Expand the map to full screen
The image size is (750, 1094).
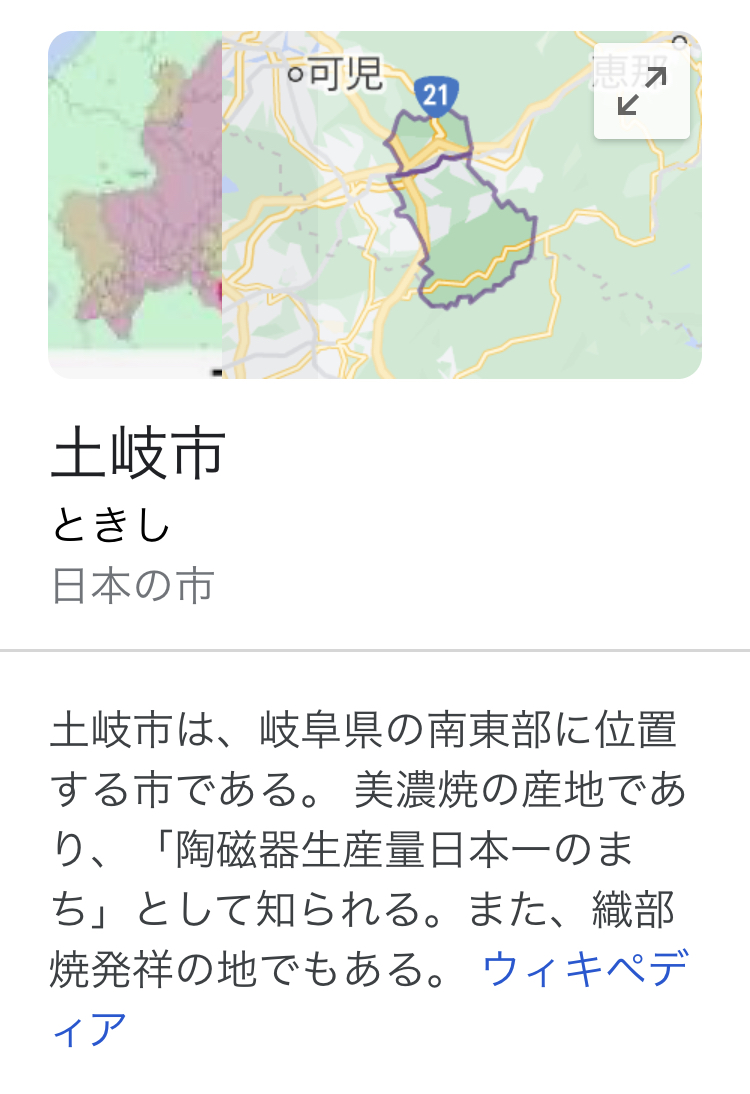(641, 91)
